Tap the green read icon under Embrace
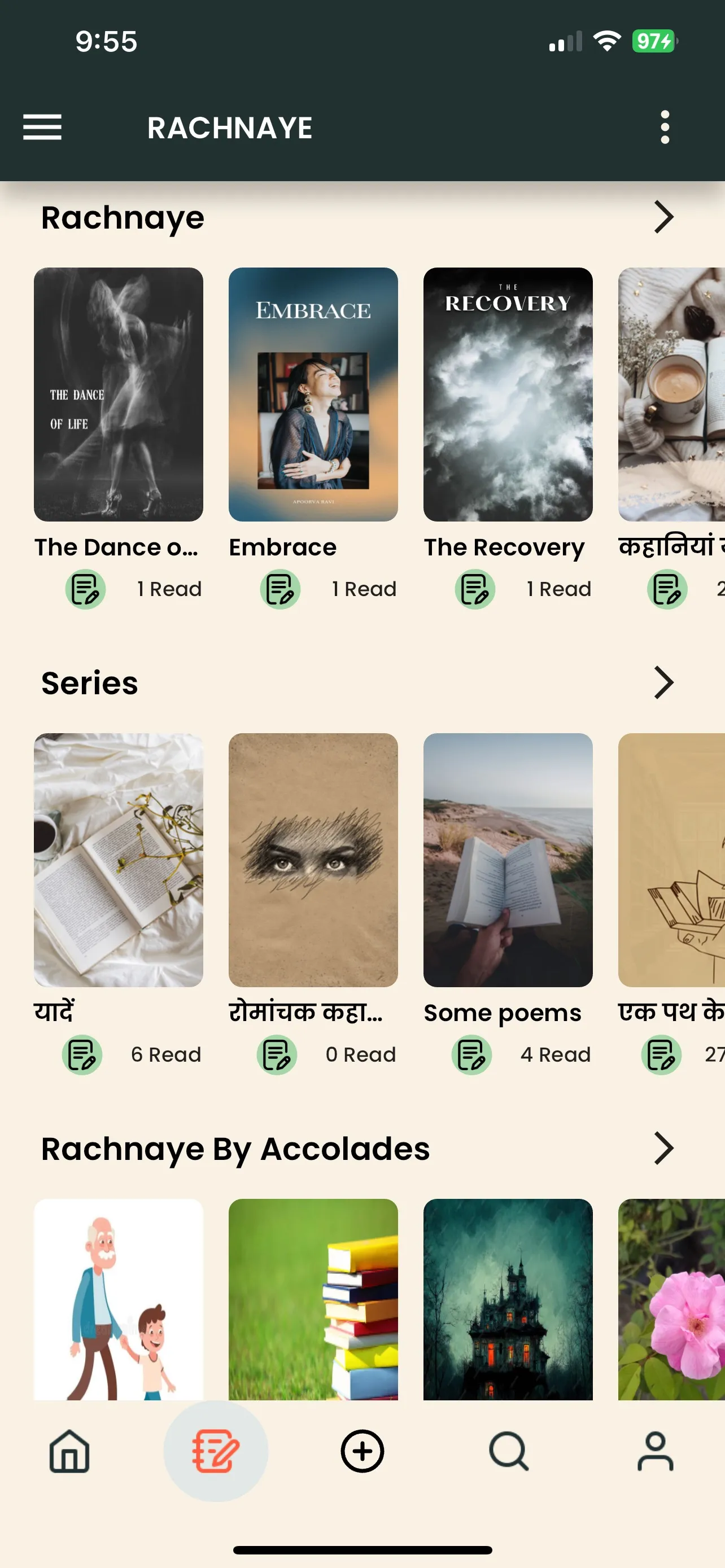 [x=280, y=588]
